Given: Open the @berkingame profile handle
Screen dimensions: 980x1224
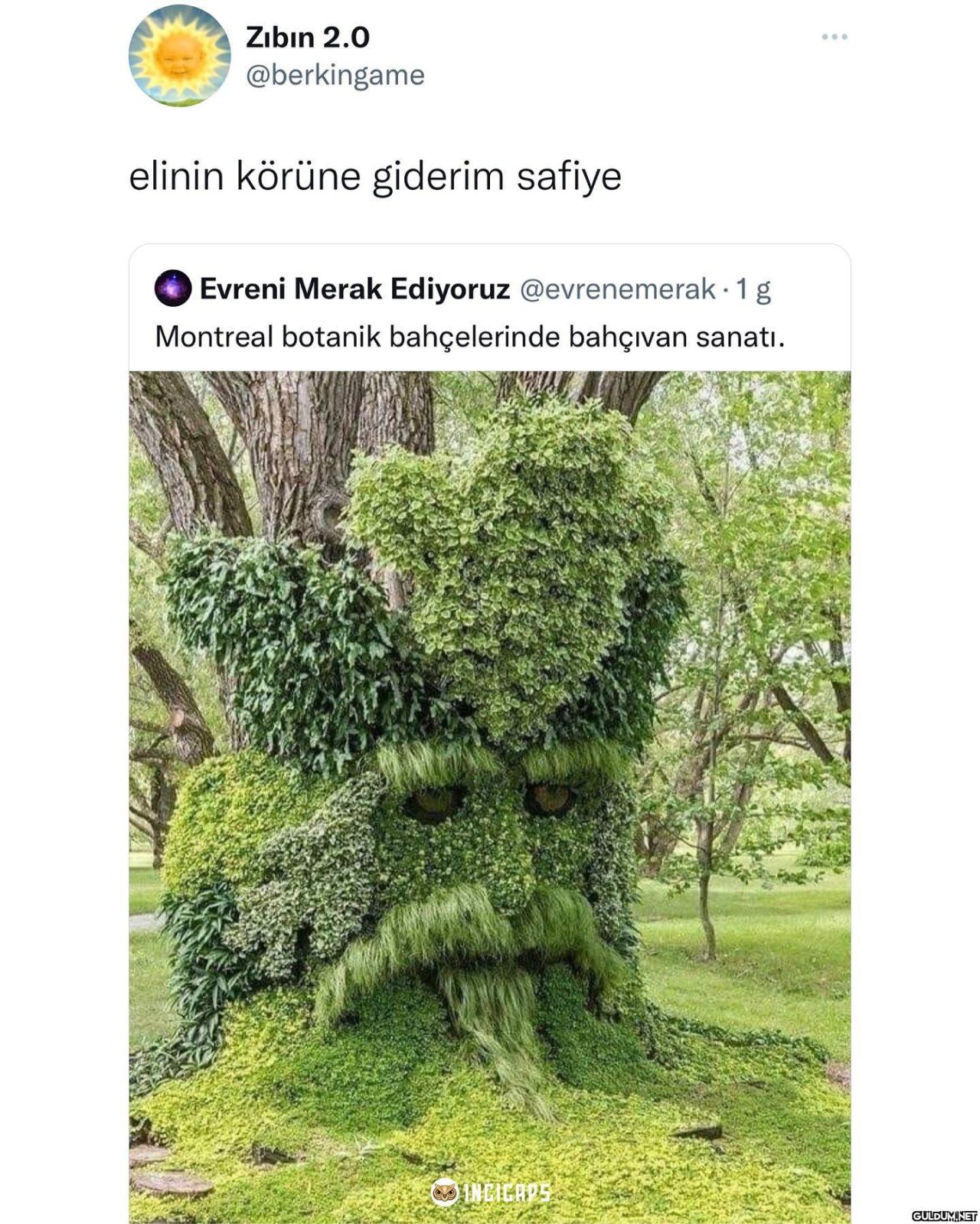Looking at the screenshot, I should [x=335, y=76].
